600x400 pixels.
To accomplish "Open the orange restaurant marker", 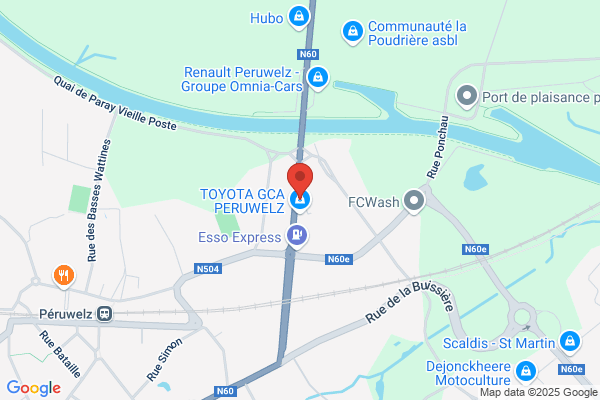I will click(x=64, y=276).
